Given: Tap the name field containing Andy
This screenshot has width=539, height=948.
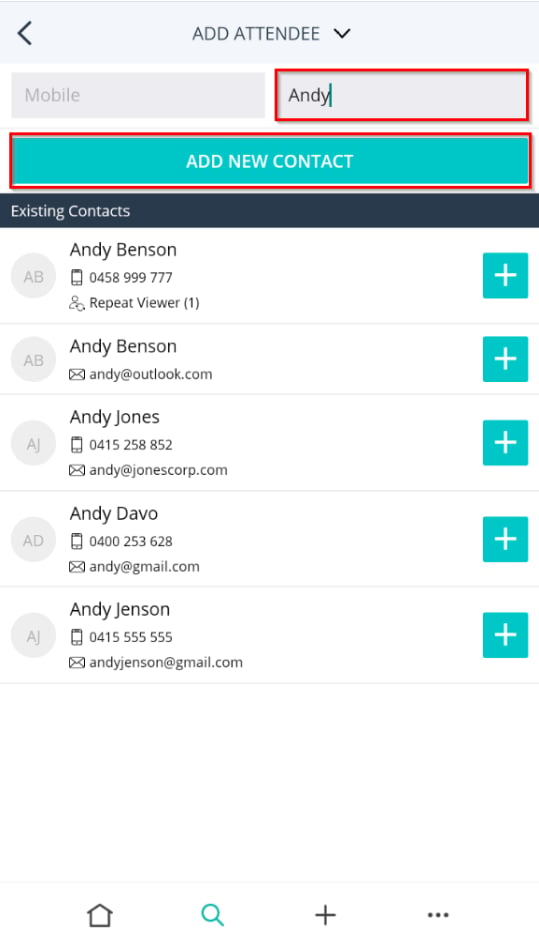Looking at the screenshot, I should pos(402,95).
